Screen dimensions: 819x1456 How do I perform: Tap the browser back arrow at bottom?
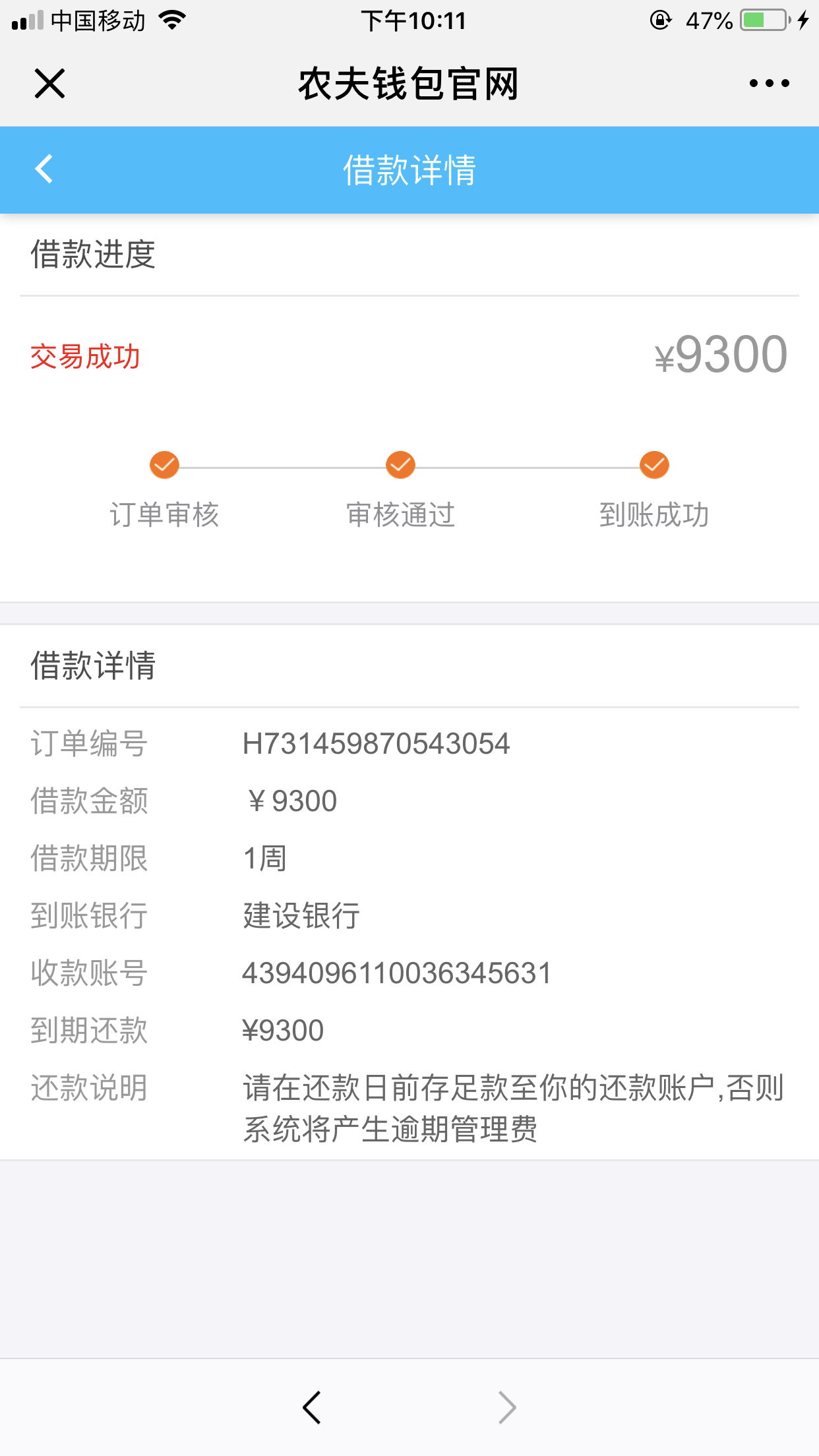[x=311, y=1407]
